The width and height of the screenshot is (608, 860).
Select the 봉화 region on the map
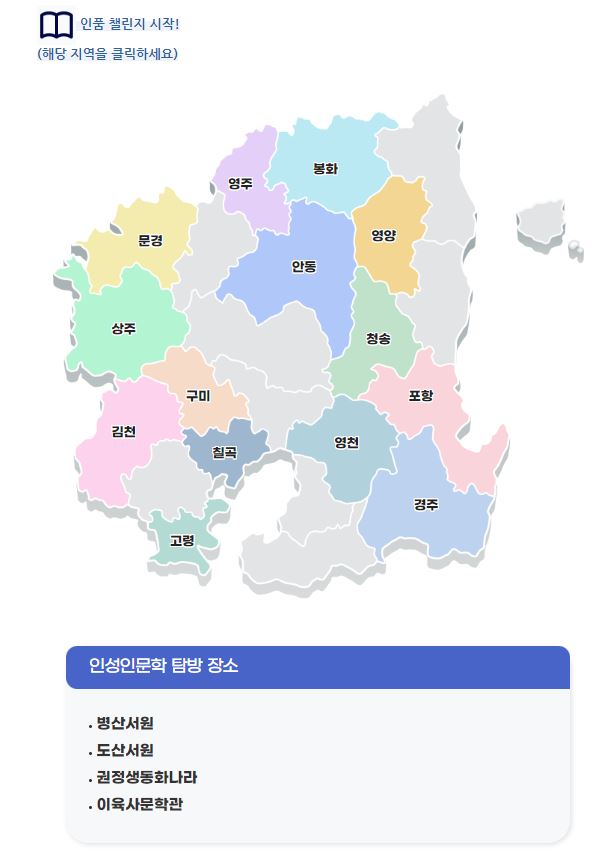tap(325, 168)
